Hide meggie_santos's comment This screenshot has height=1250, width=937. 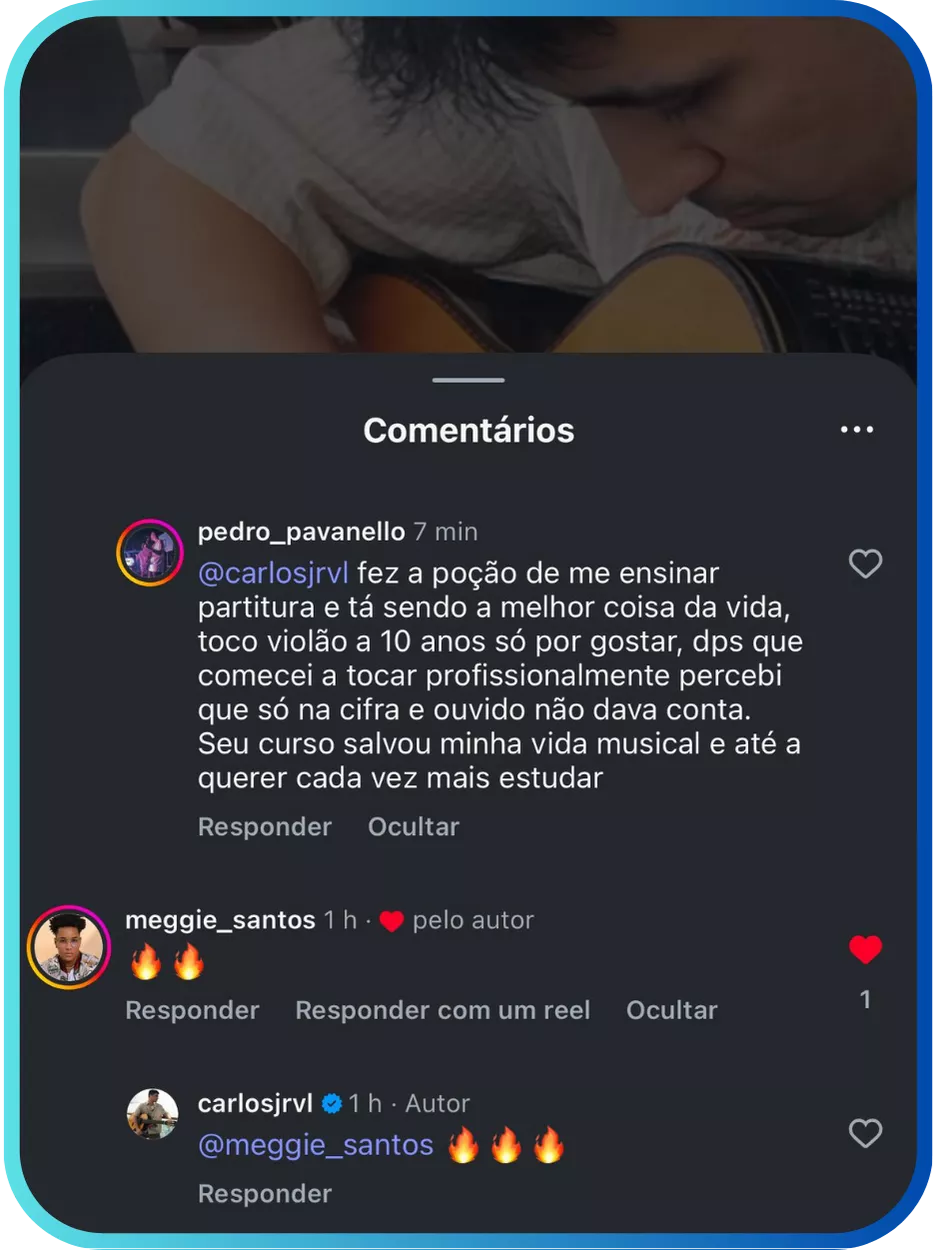[671, 1010]
